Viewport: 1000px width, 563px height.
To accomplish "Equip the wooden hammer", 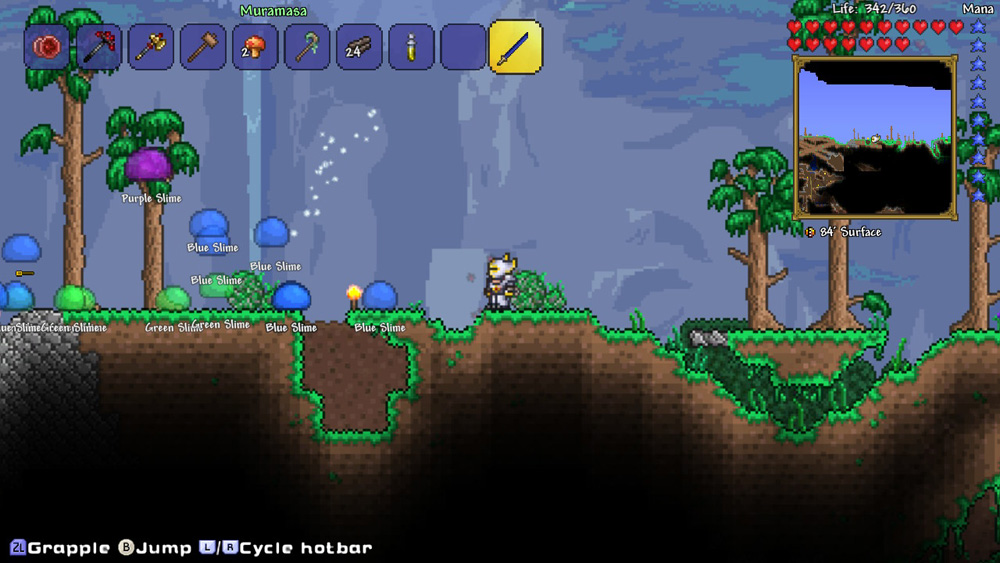I will (x=203, y=47).
